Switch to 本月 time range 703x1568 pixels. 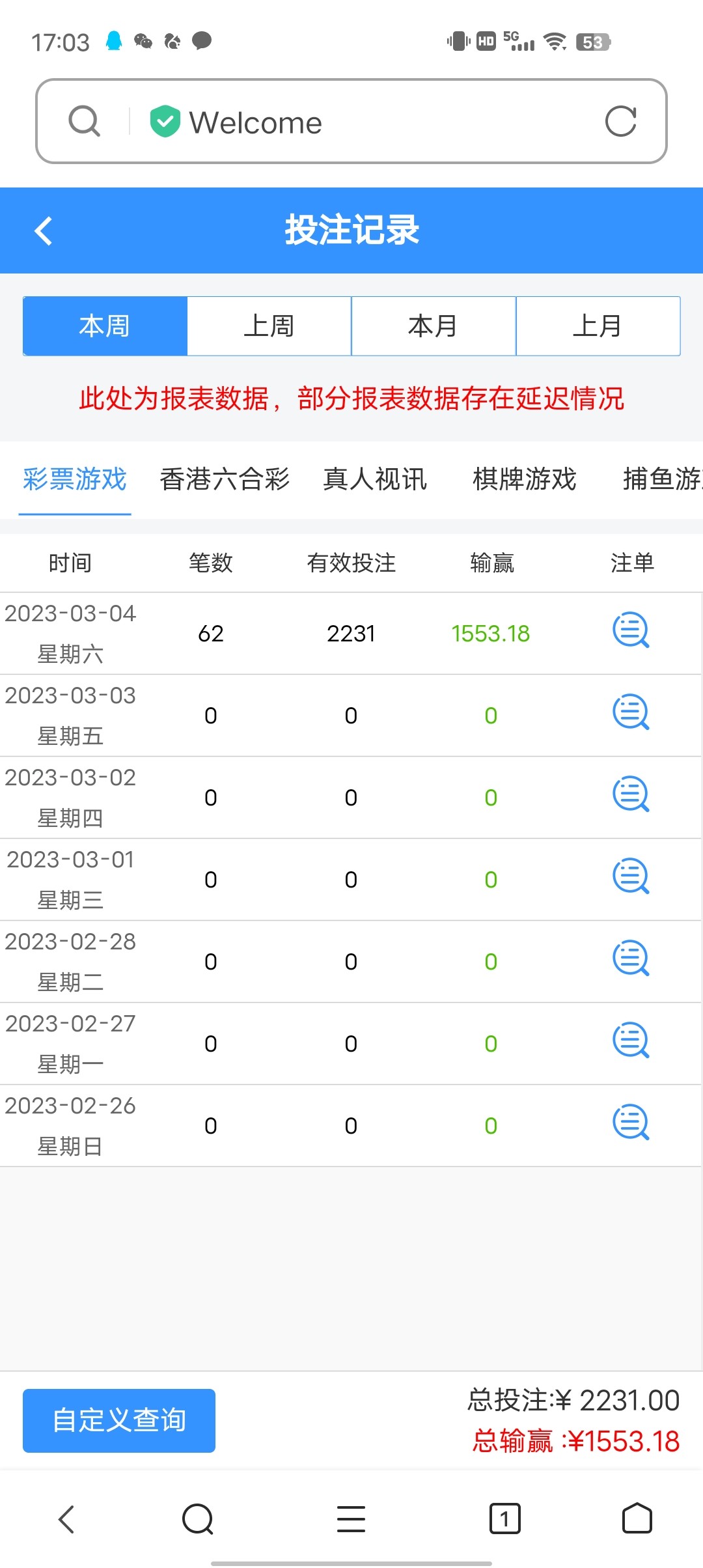coord(434,326)
